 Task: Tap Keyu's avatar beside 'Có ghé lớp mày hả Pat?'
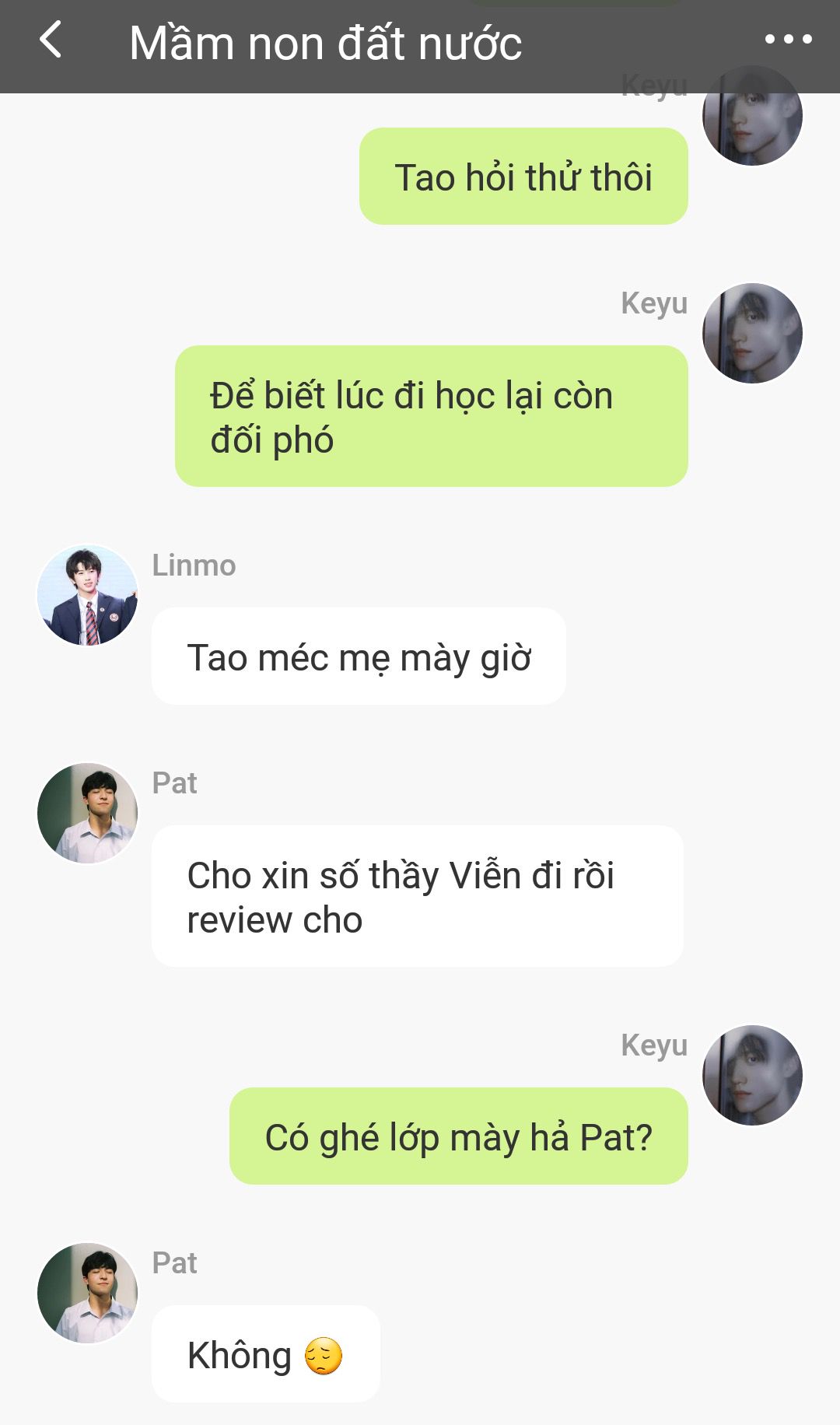(752, 1075)
